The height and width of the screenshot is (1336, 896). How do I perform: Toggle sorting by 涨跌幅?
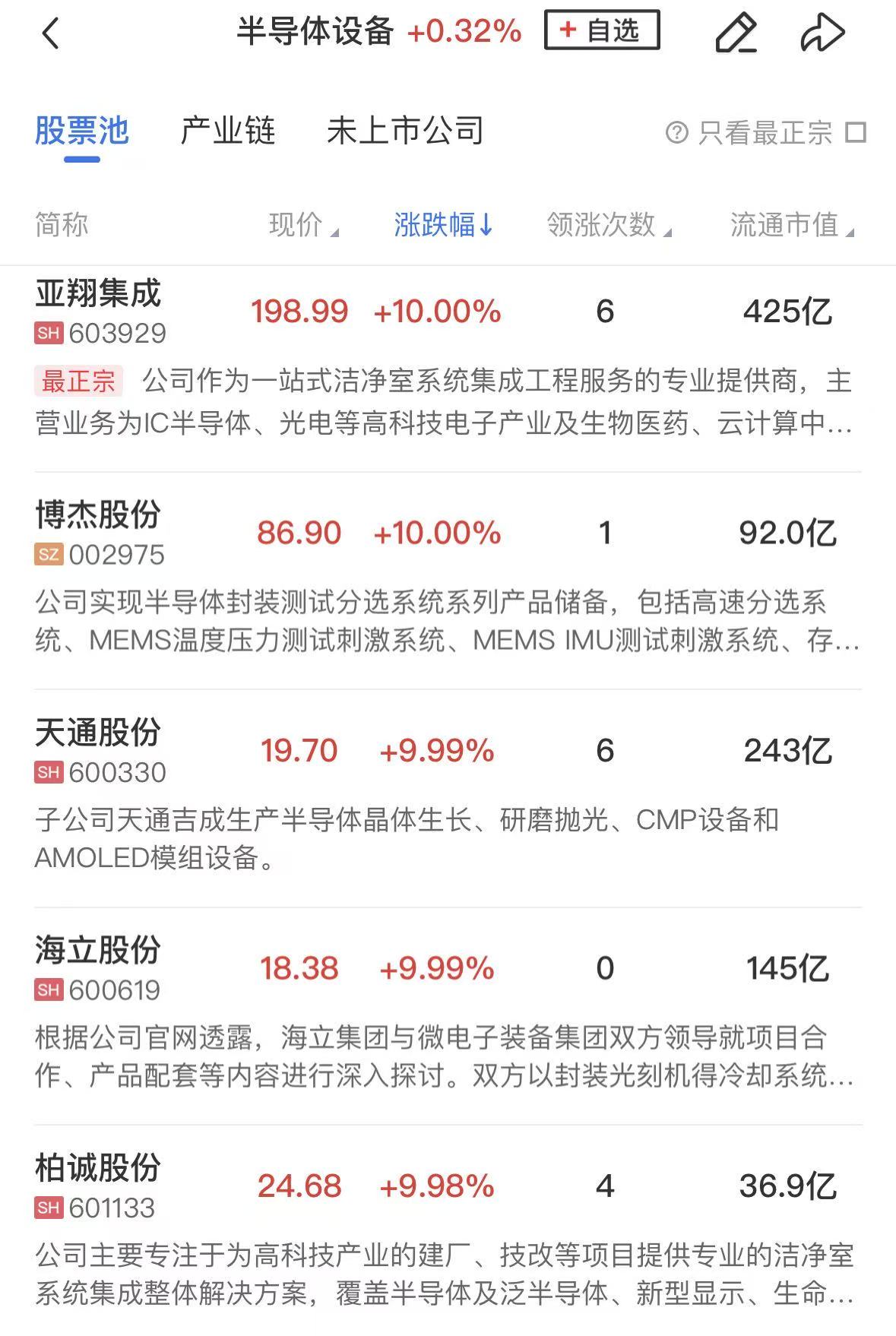click(x=443, y=225)
